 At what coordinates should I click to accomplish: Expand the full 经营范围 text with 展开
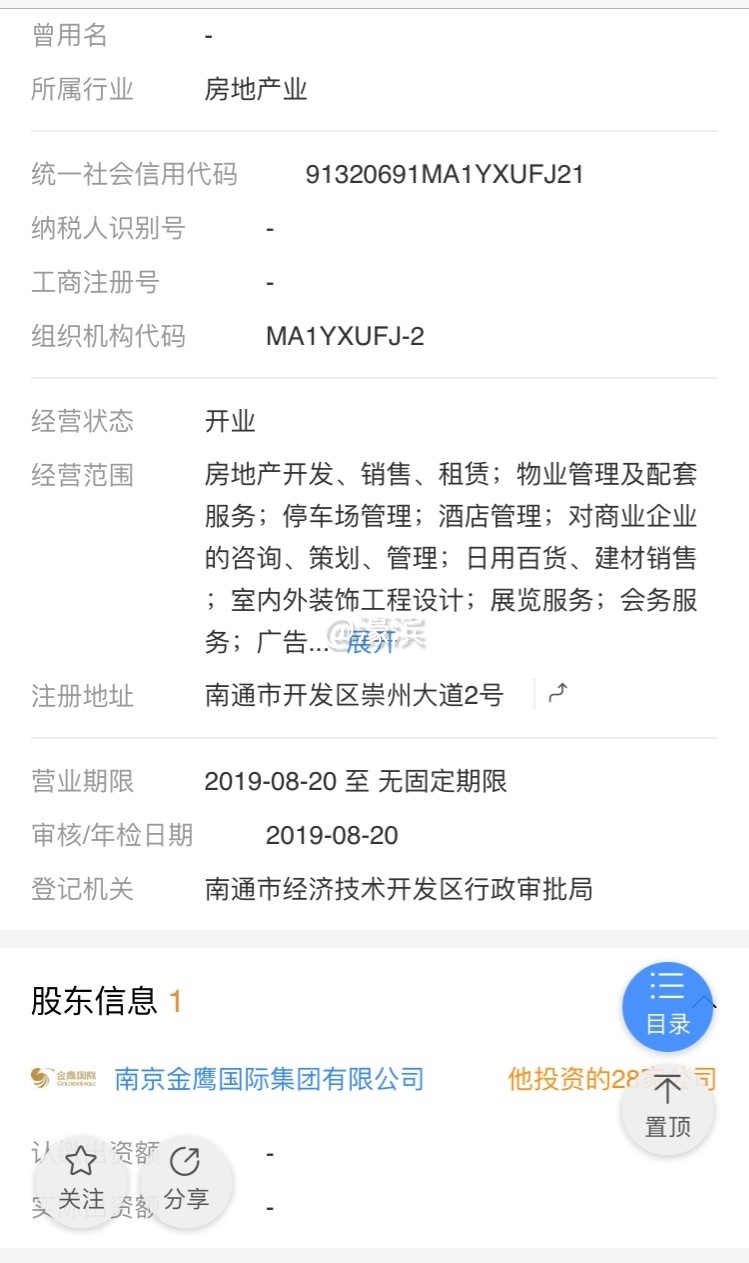(x=369, y=643)
